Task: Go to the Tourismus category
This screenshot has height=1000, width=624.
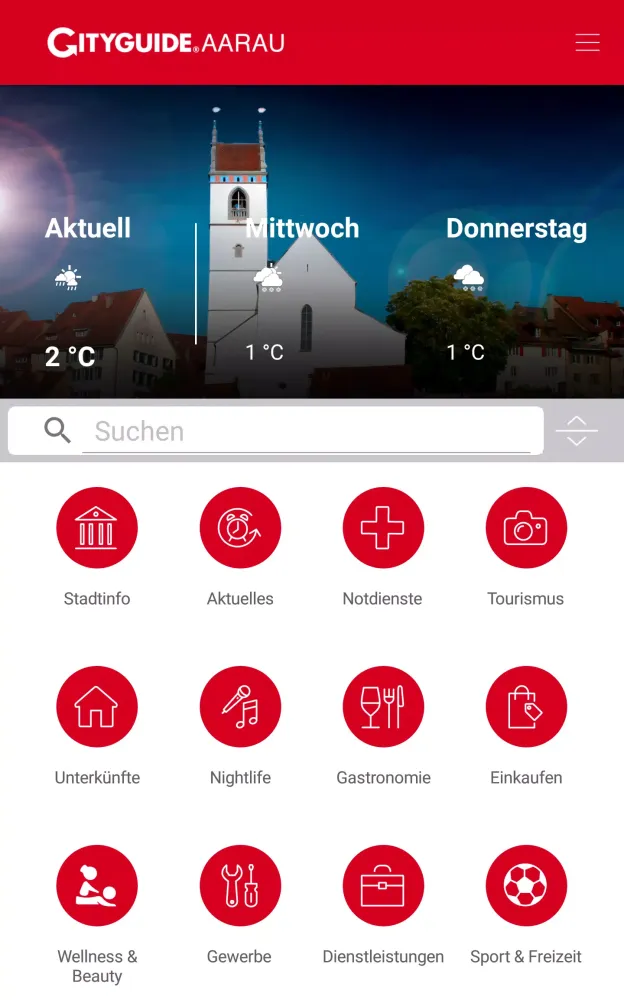Action: coord(526,528)
